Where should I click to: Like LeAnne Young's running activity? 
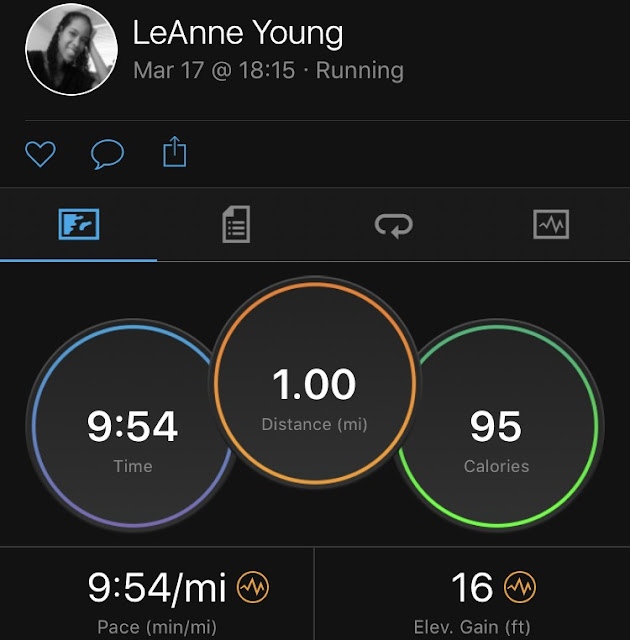tap(40, 154)
